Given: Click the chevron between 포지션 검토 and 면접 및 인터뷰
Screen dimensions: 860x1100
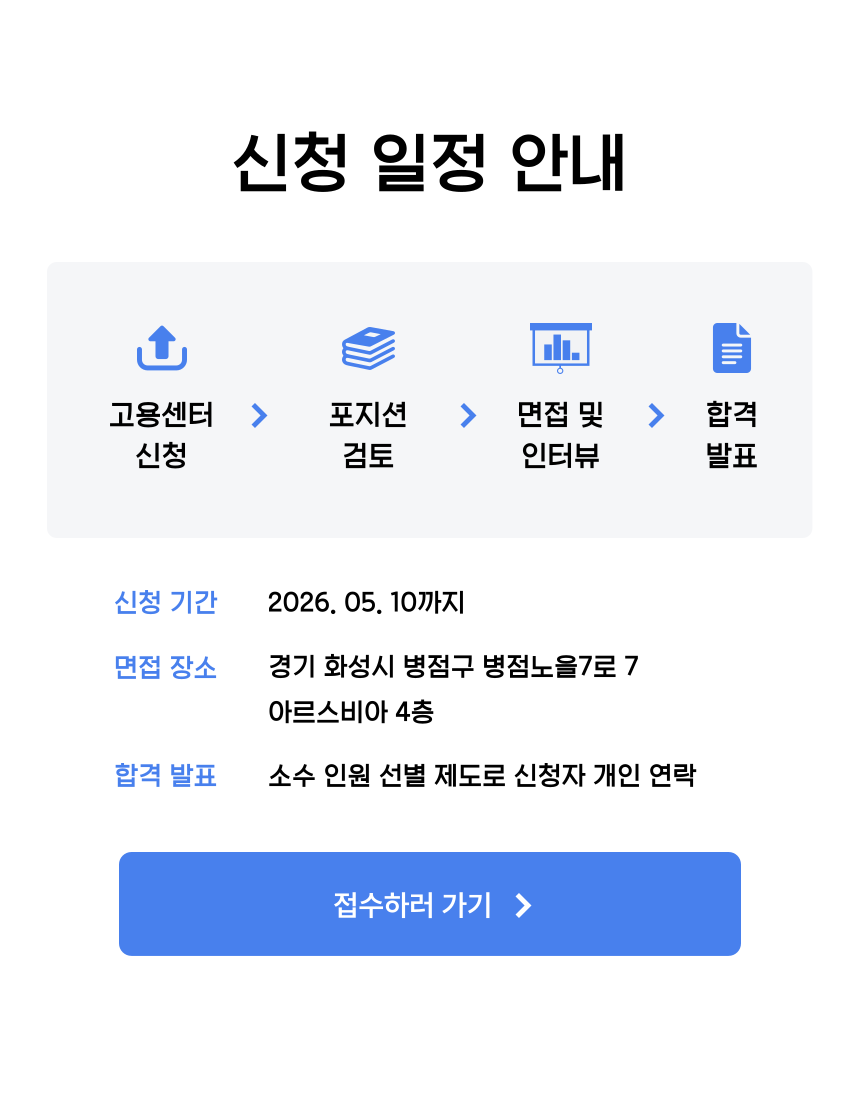Looking at the screenshot, I should [x=467, y=417].
